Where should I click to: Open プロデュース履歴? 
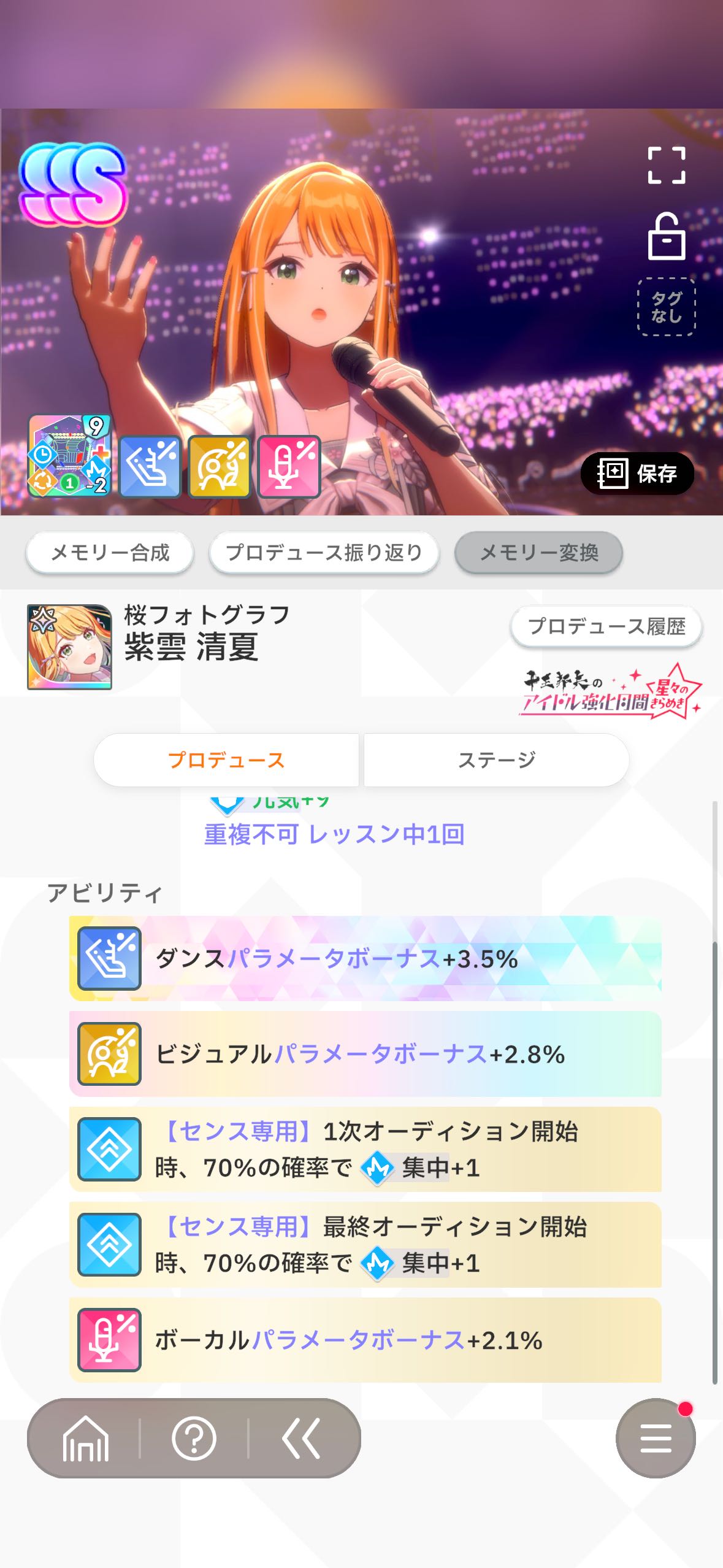[606, 626]
